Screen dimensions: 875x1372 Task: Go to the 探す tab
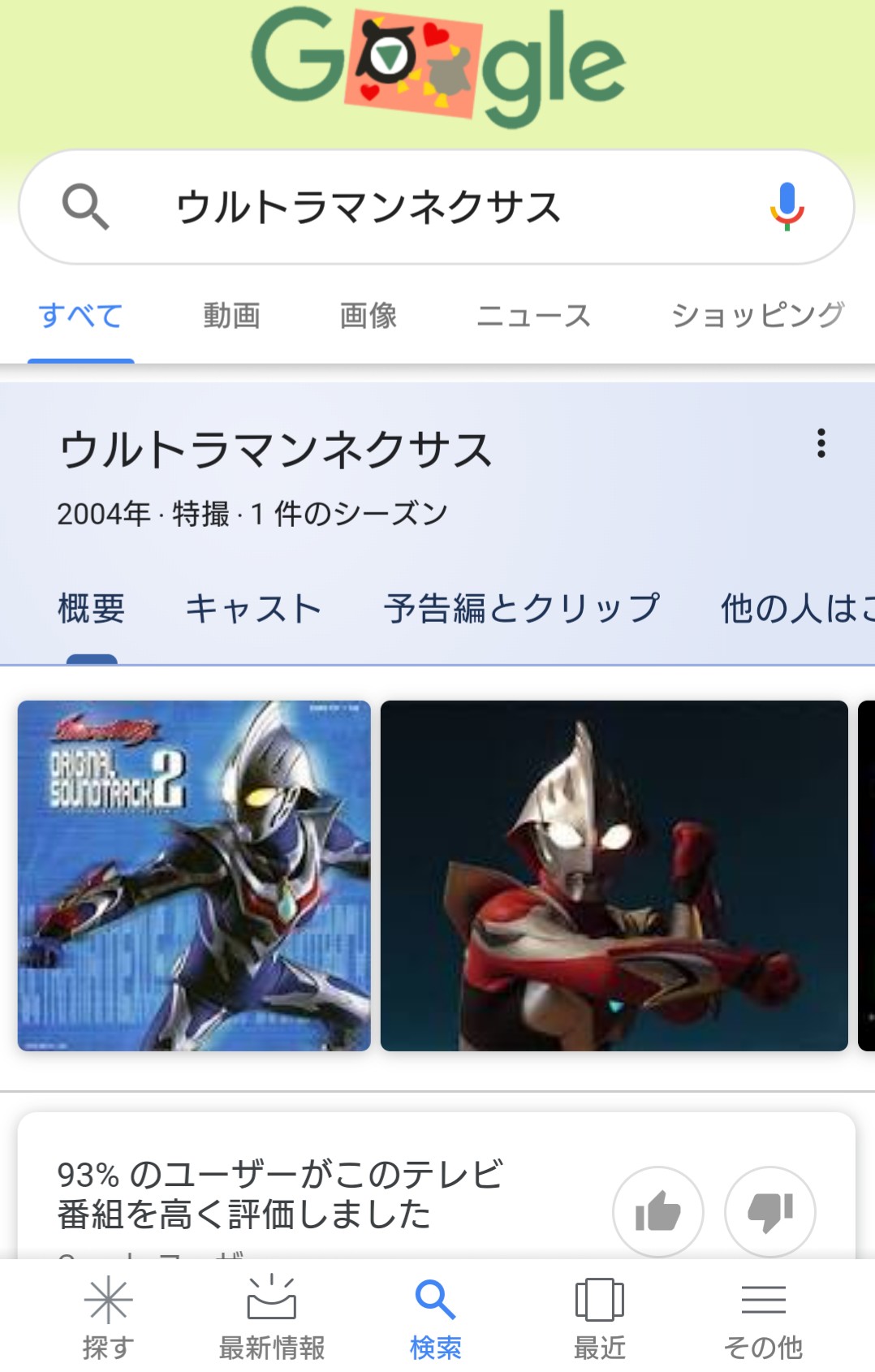[108, 1316]
